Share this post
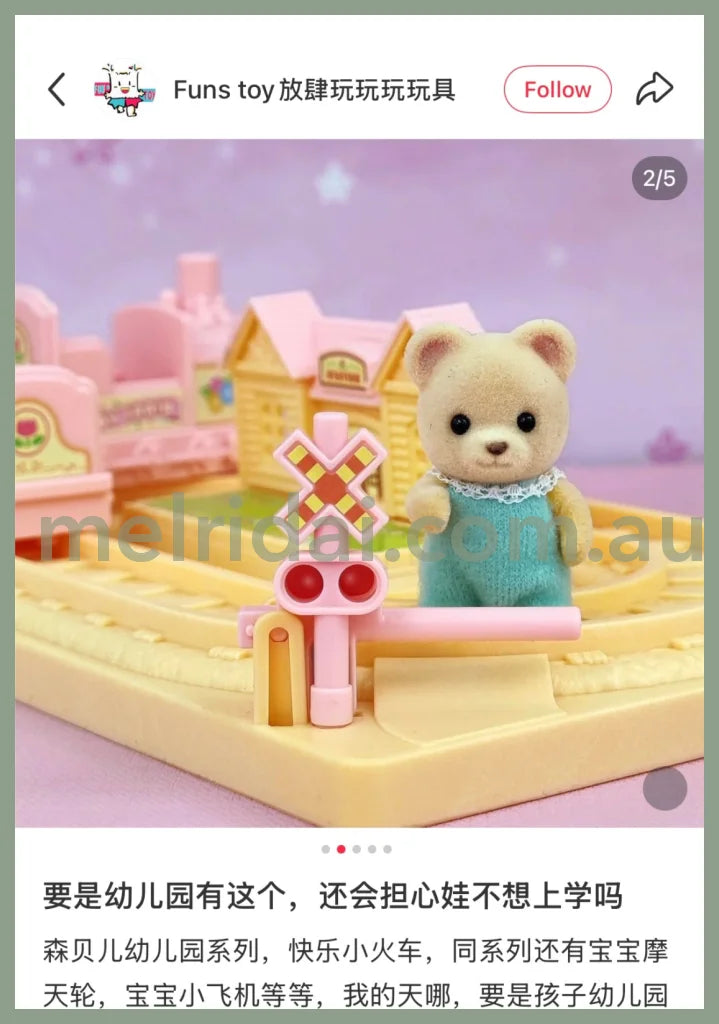This screenshot has width=719, height=1024. pos(655,90)
